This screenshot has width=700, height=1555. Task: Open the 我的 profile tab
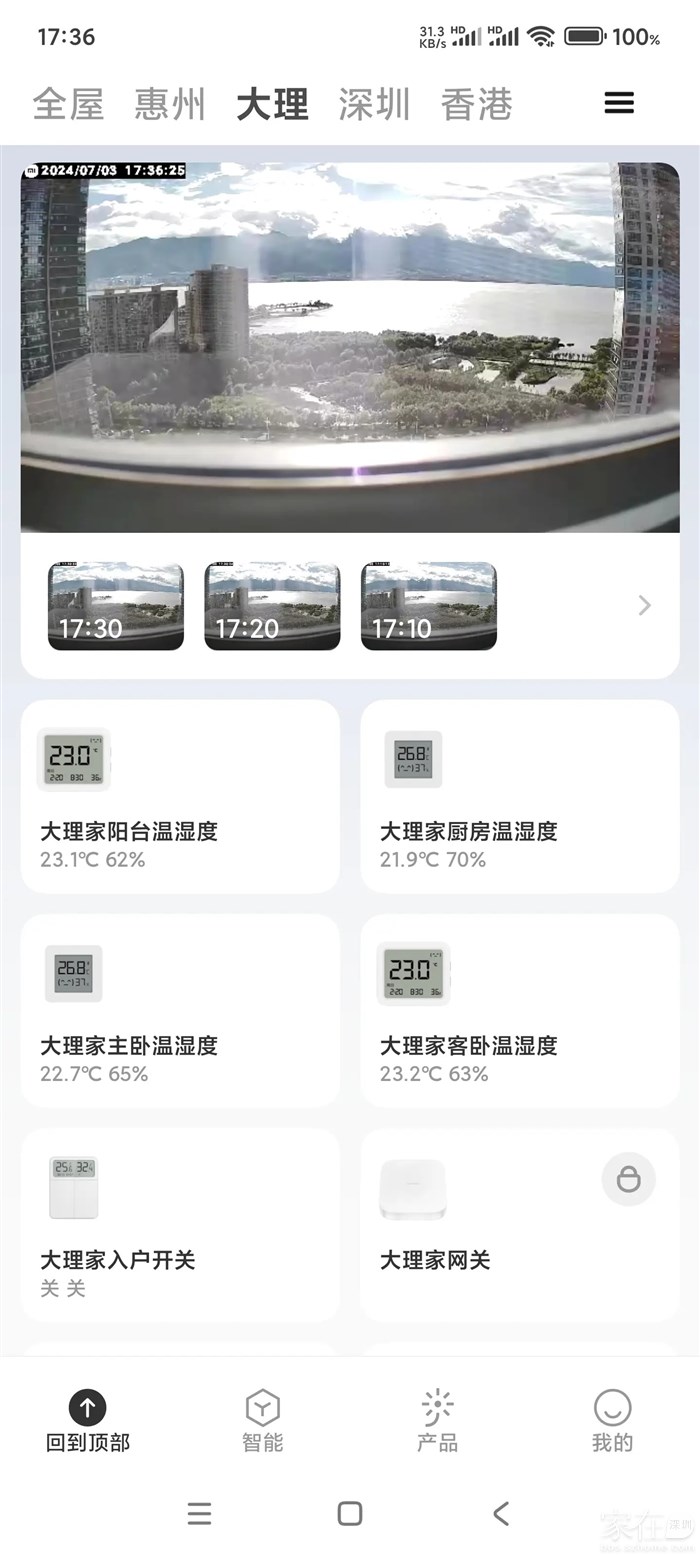click(612, 1421)
